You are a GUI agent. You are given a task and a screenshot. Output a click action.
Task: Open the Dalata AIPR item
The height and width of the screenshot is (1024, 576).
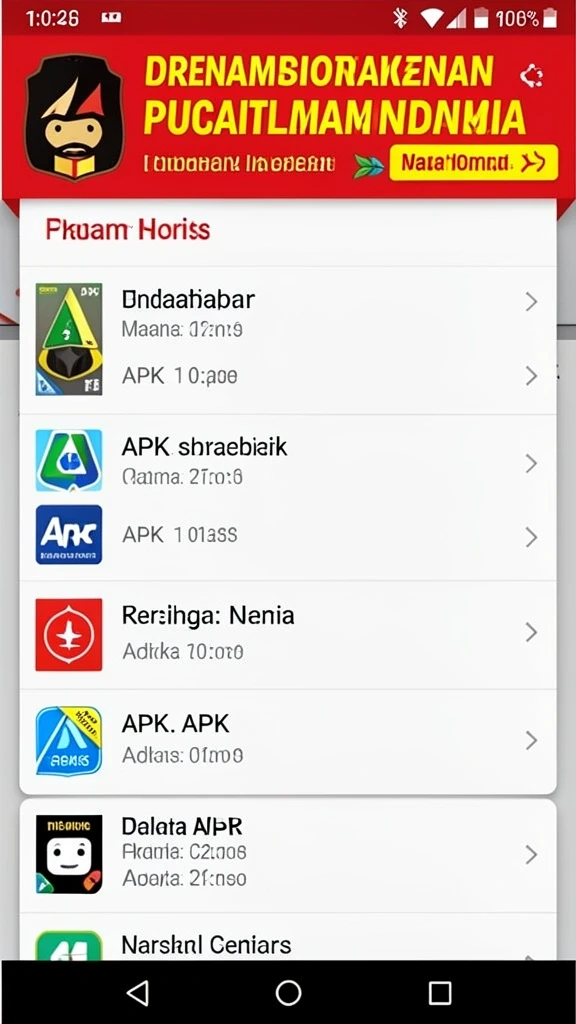click(x=287, y=854)
